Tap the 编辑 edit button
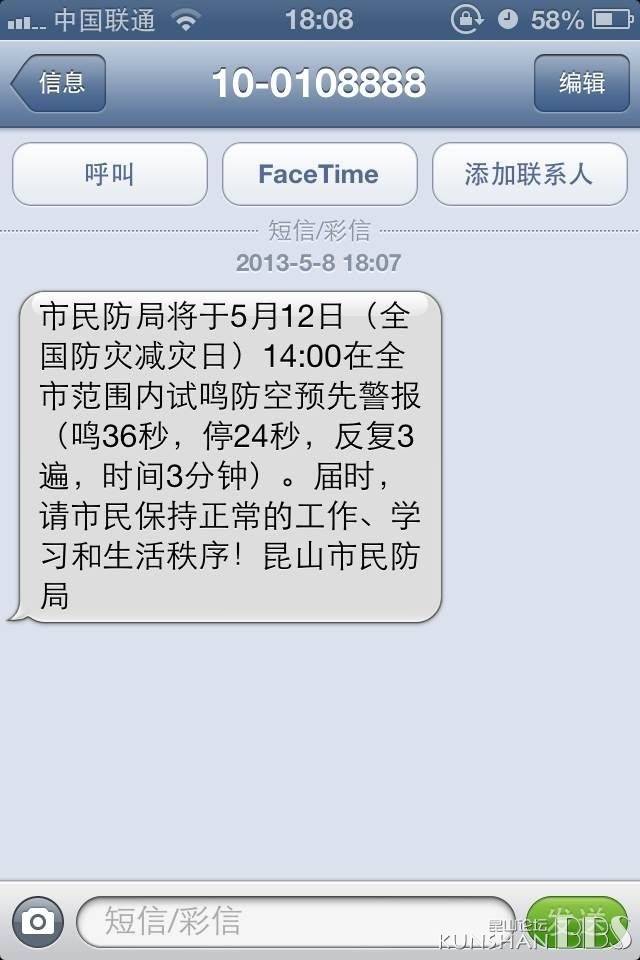The image size is (640, 960). [x=581, y=83]
